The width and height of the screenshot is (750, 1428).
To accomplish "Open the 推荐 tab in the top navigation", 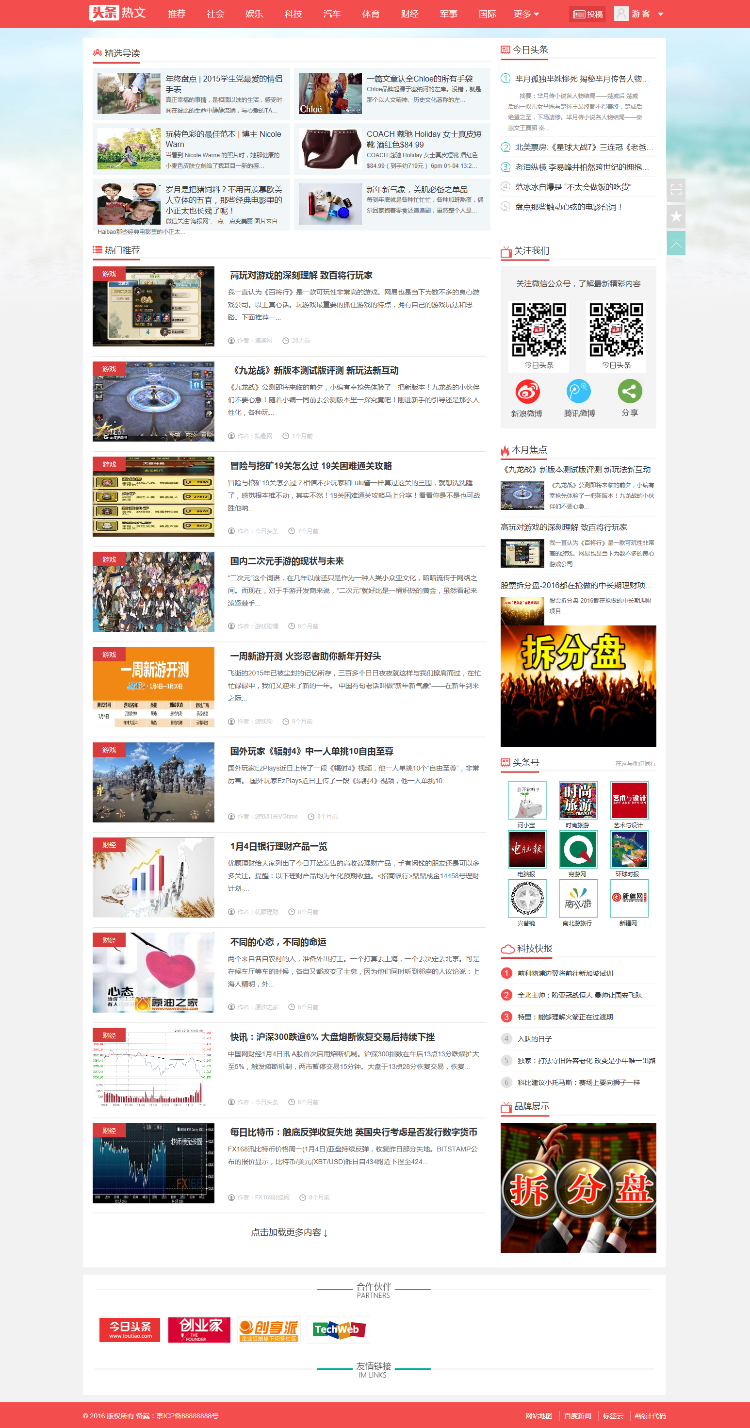I will tap(176, 14).
